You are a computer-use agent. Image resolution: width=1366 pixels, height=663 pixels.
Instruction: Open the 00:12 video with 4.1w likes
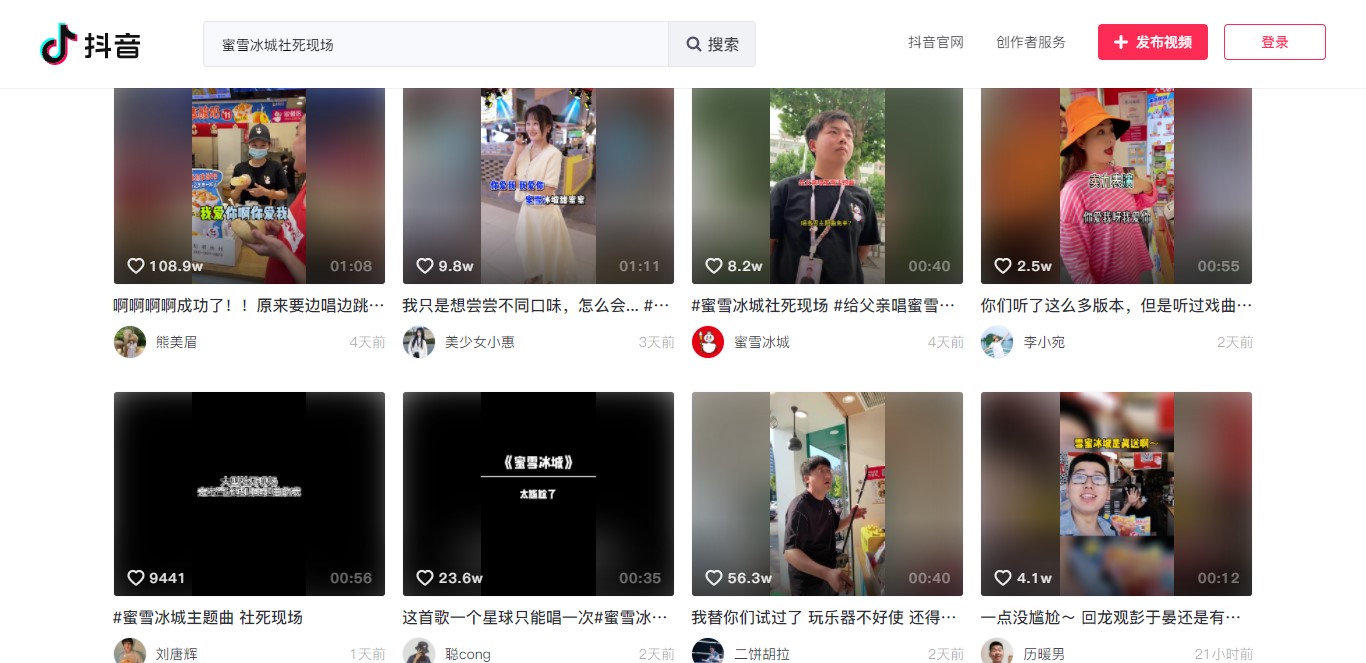tap(1116, 493)
